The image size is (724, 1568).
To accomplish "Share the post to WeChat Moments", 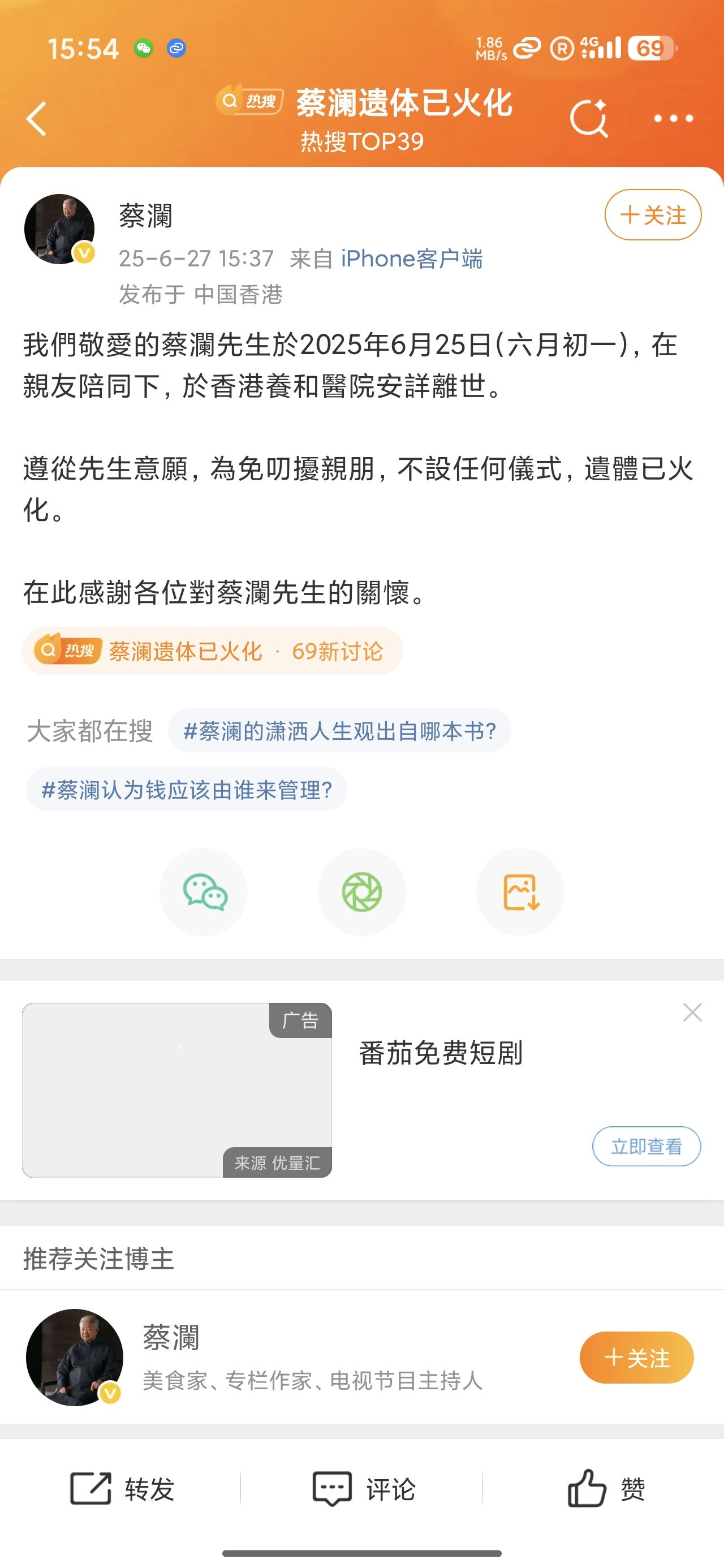I will [361, 891].
